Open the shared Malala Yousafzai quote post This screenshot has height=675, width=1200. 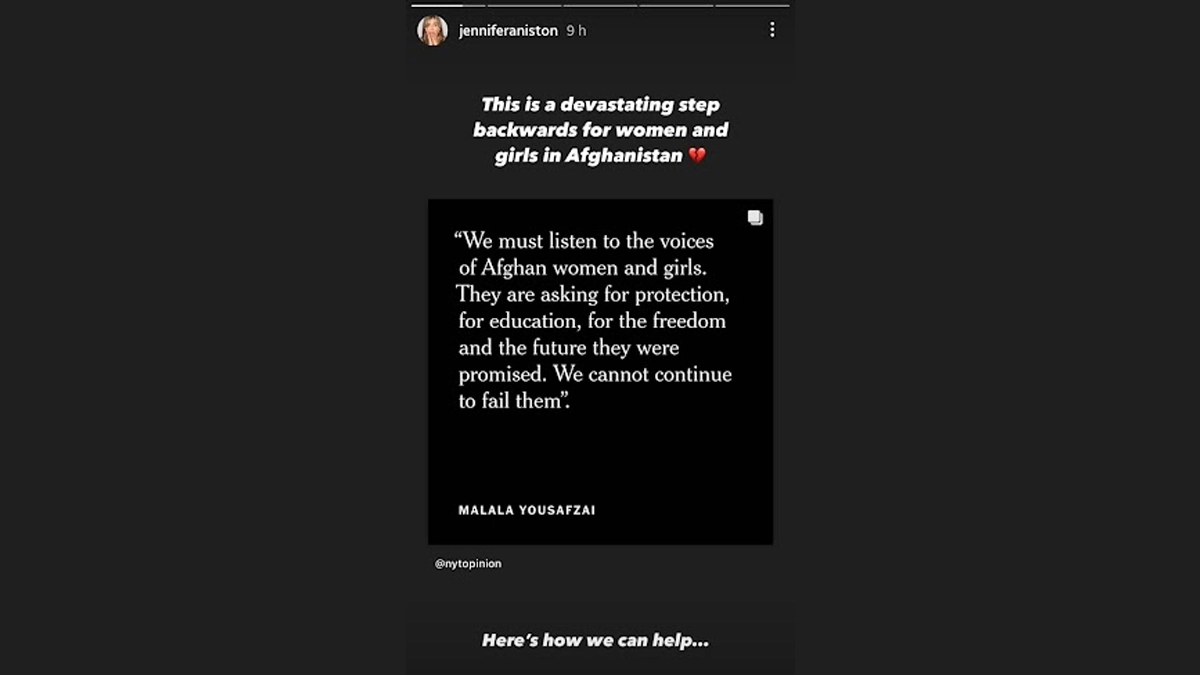click(x=600, y=372)
